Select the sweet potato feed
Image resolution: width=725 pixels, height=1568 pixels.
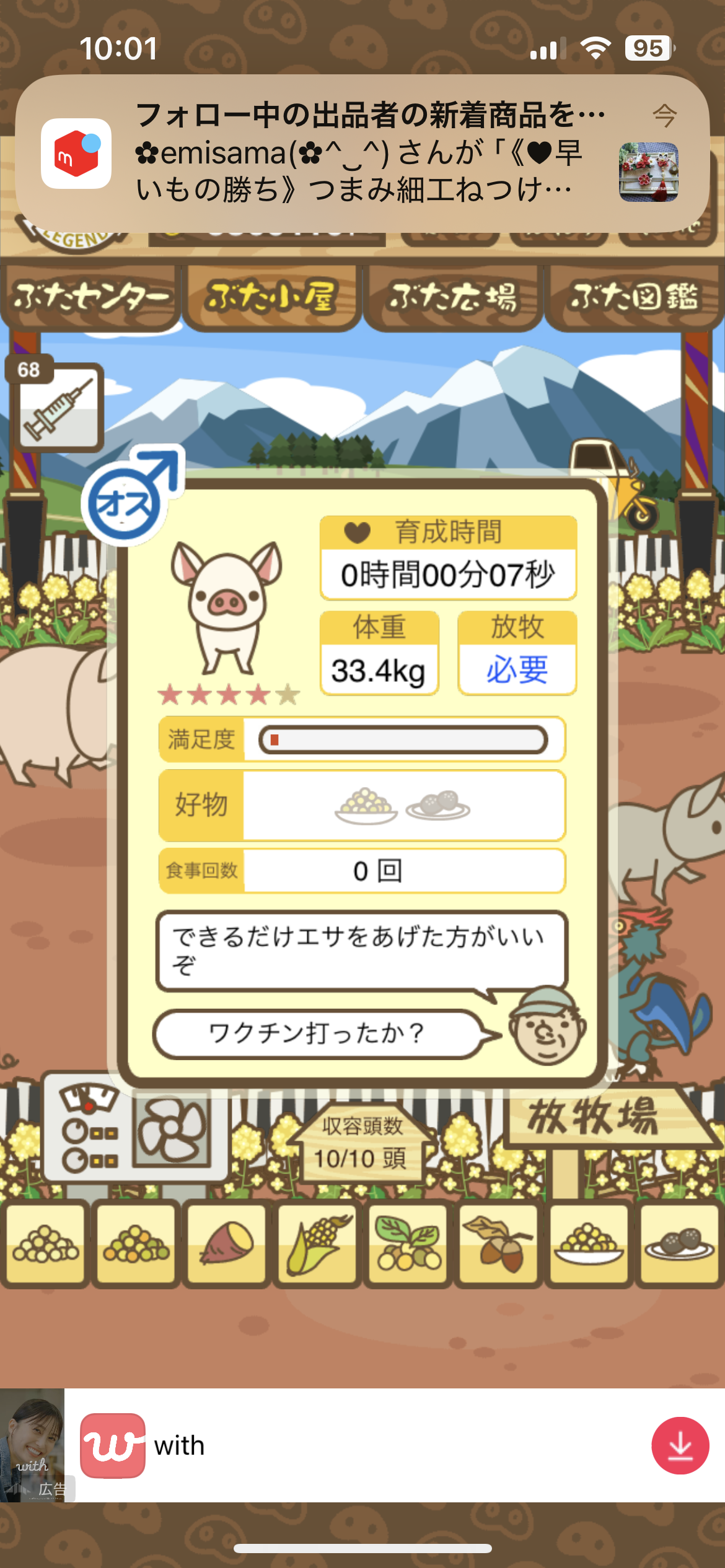(x=226, y=1243)
